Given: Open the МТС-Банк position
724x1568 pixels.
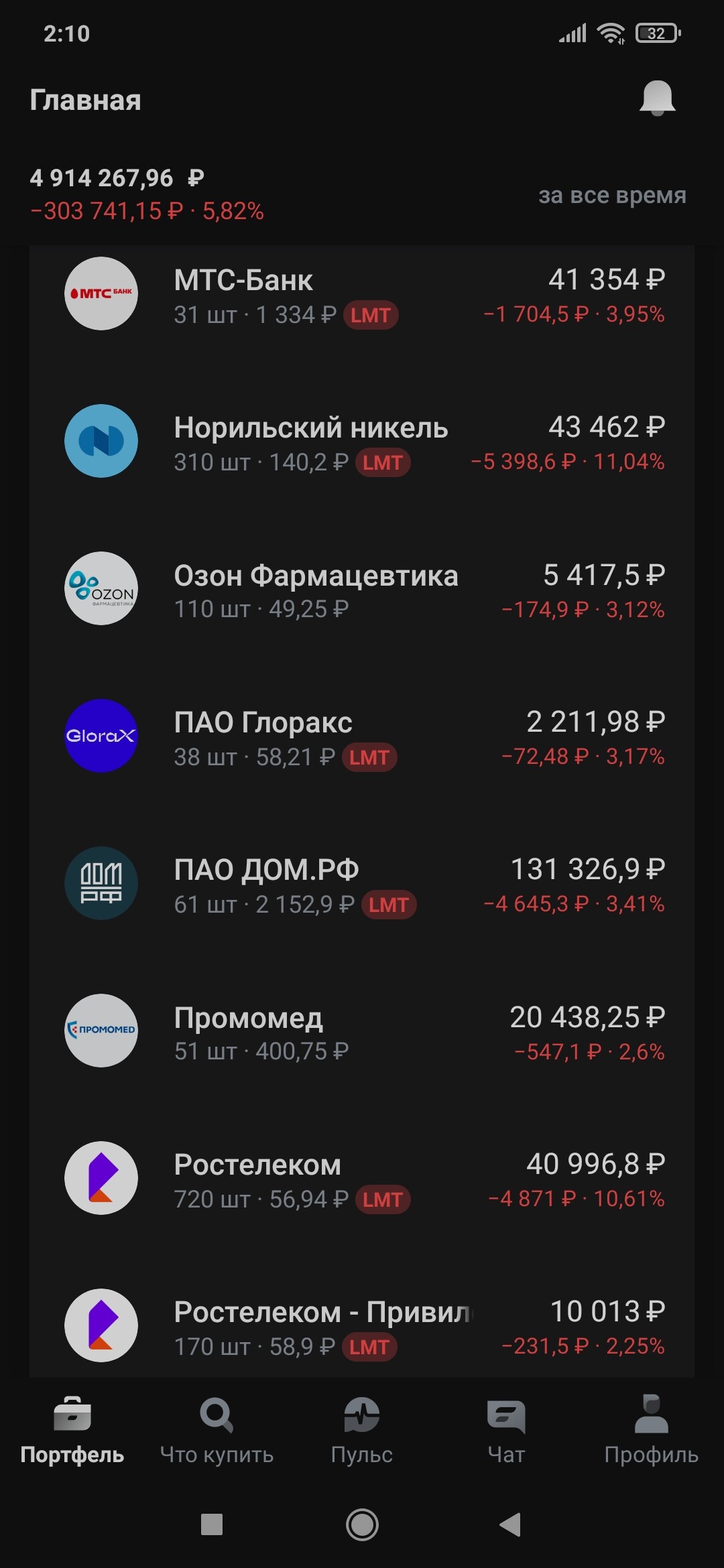Looking at the screenshot, I should click(x=362, y=295).
